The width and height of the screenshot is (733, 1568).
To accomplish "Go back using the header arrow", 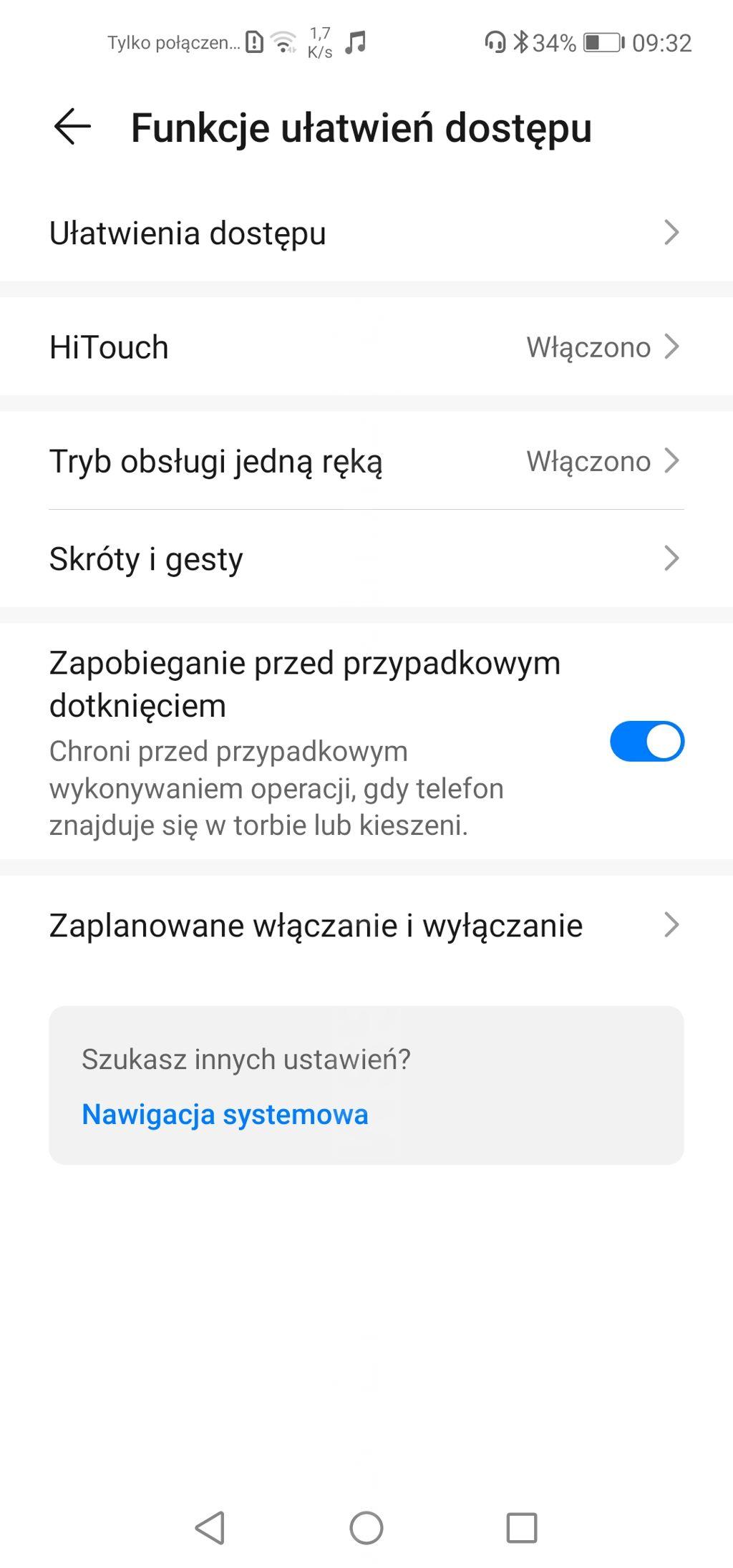I will (72, 127).
